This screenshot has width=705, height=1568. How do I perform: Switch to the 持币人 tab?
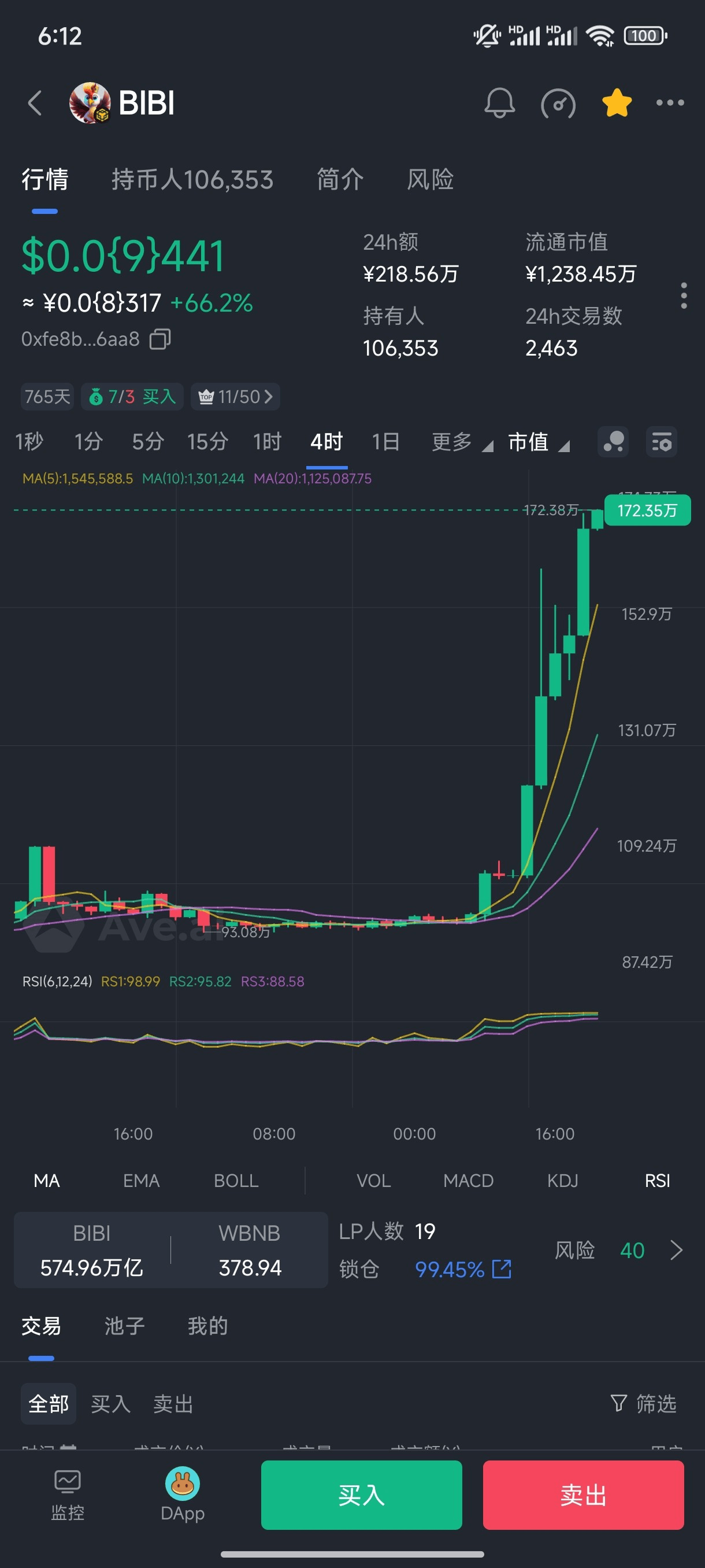pyautogui.click(x=192, y=180)
